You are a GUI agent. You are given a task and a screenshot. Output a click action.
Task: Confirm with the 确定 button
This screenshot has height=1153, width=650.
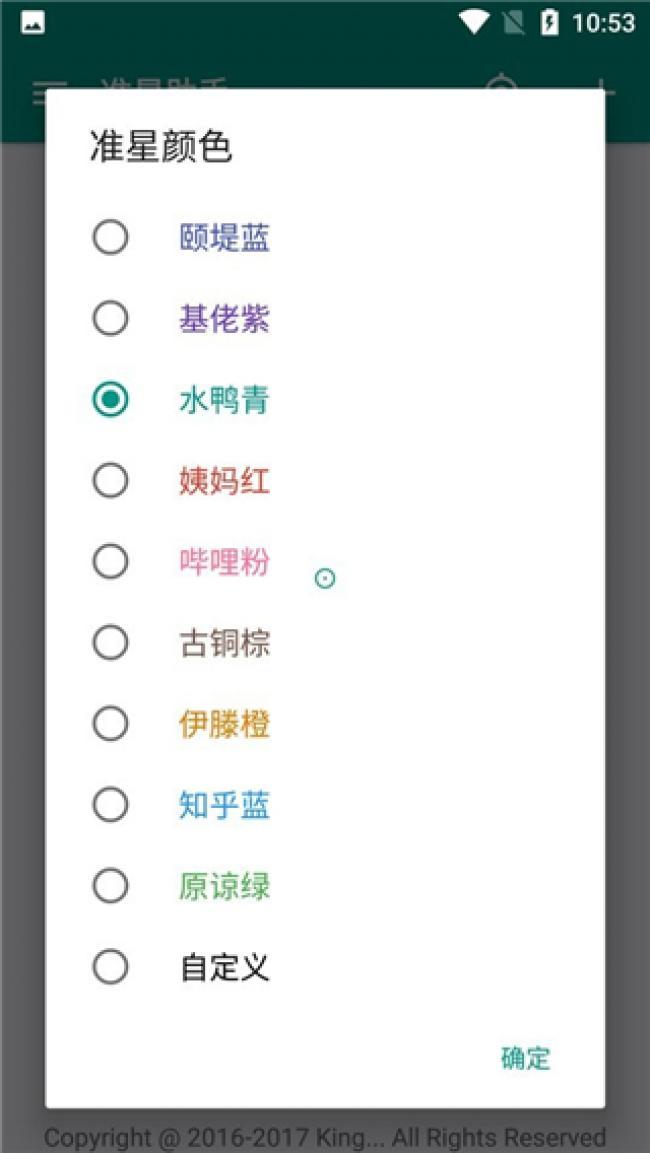pos(526,1058)
